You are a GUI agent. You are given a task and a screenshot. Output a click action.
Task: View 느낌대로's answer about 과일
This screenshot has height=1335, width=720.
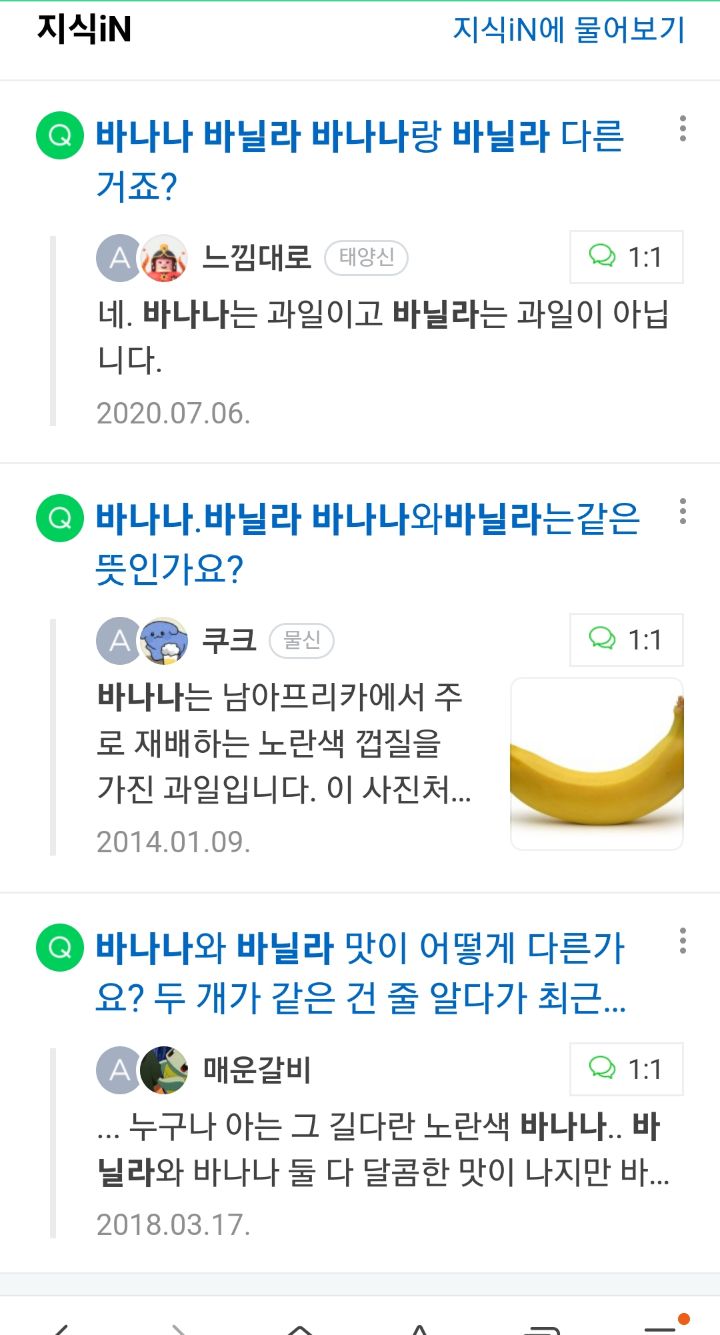(382, 337)
